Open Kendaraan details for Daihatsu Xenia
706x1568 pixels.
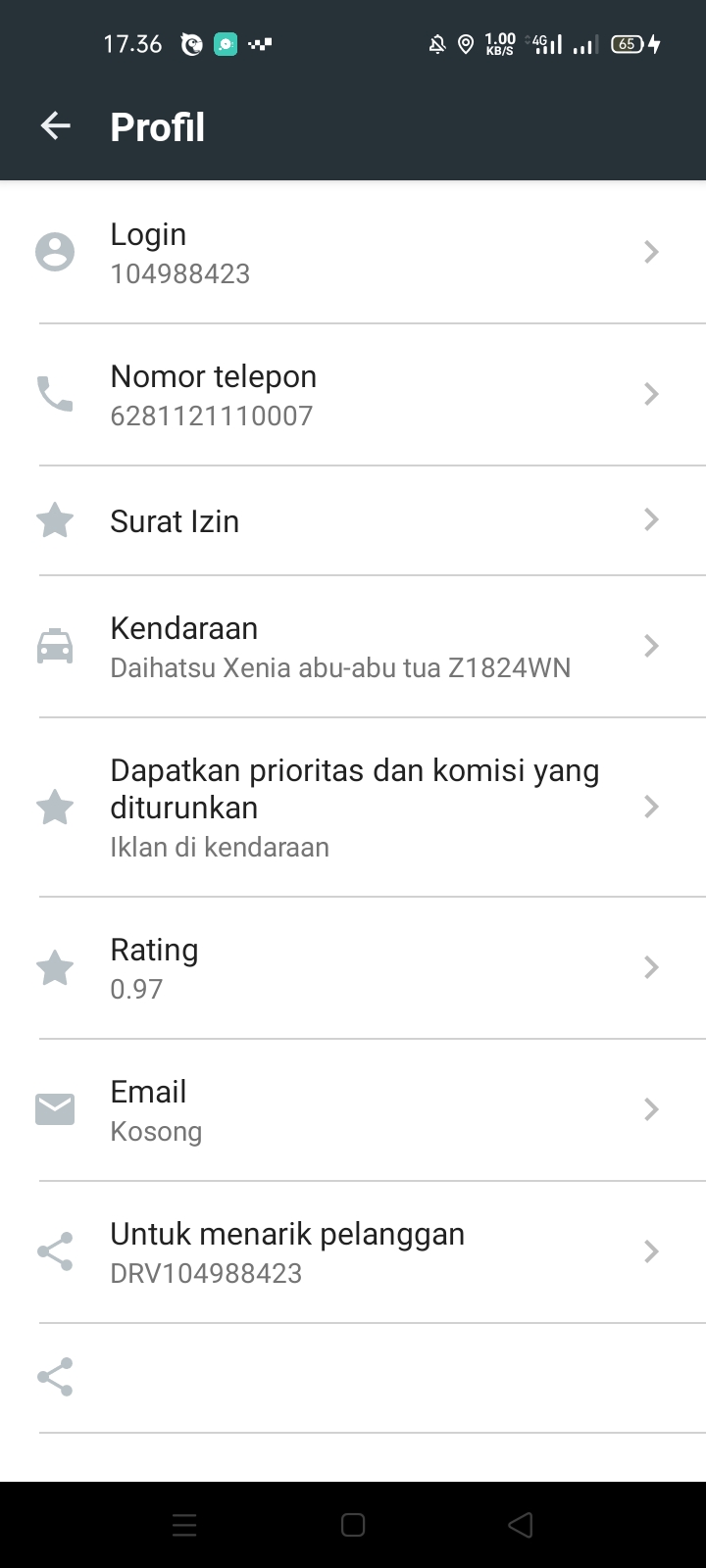click(x=353, y=647)
